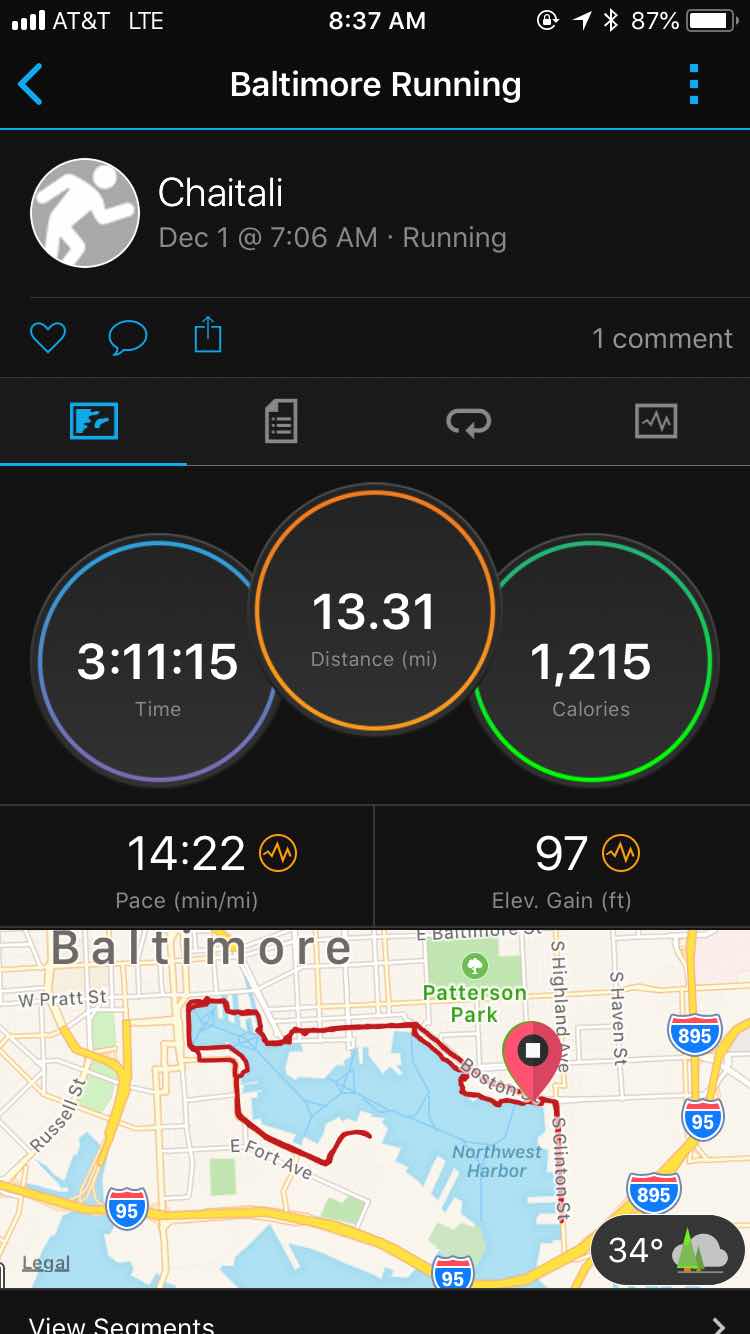Open the three-dot overflow menu
This screenshot has width=750, height=1334.
[x=694, y=85]
